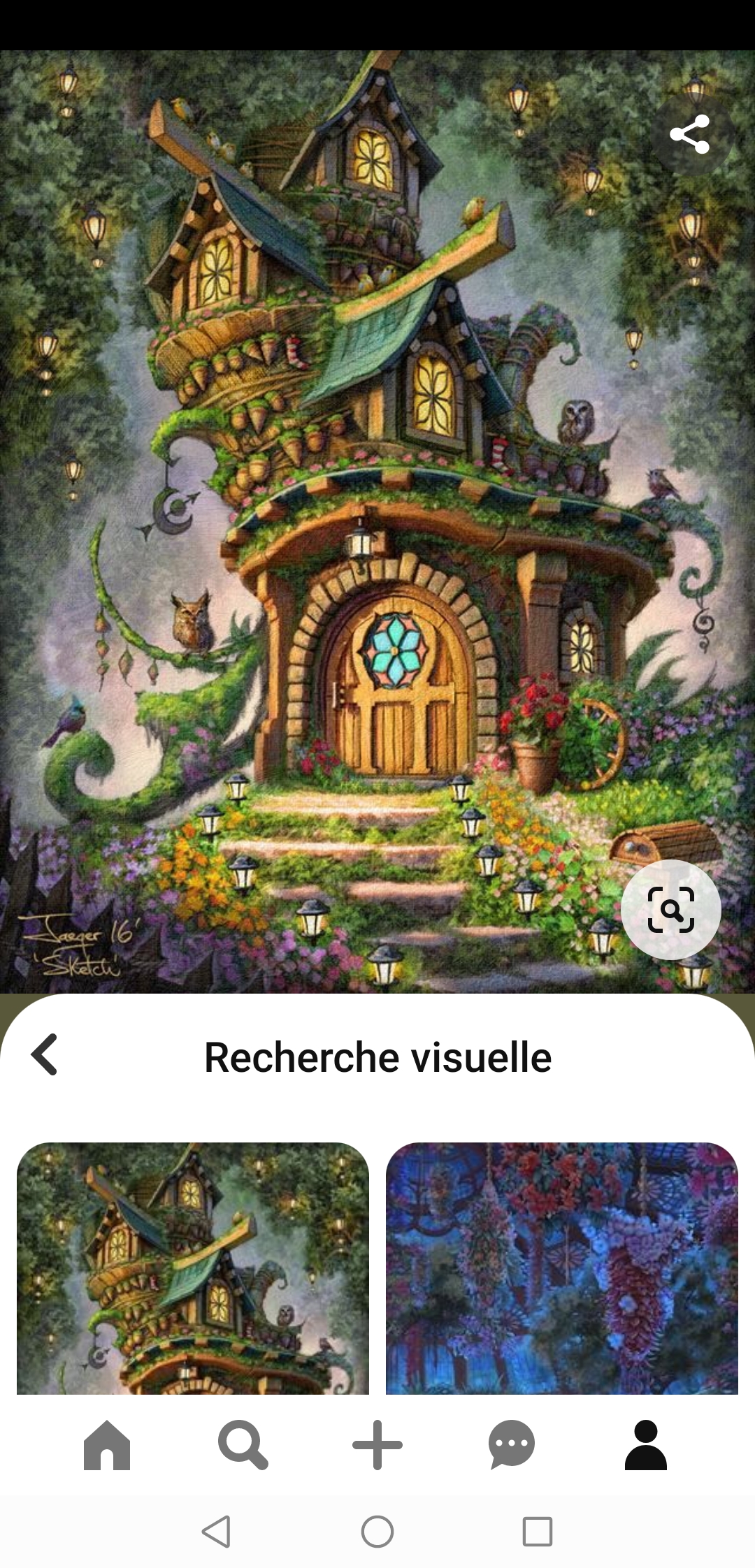This screenshot has height=1568, width=755.
Task: Open the blue floral garden result
Action: tap(562, 1268)
